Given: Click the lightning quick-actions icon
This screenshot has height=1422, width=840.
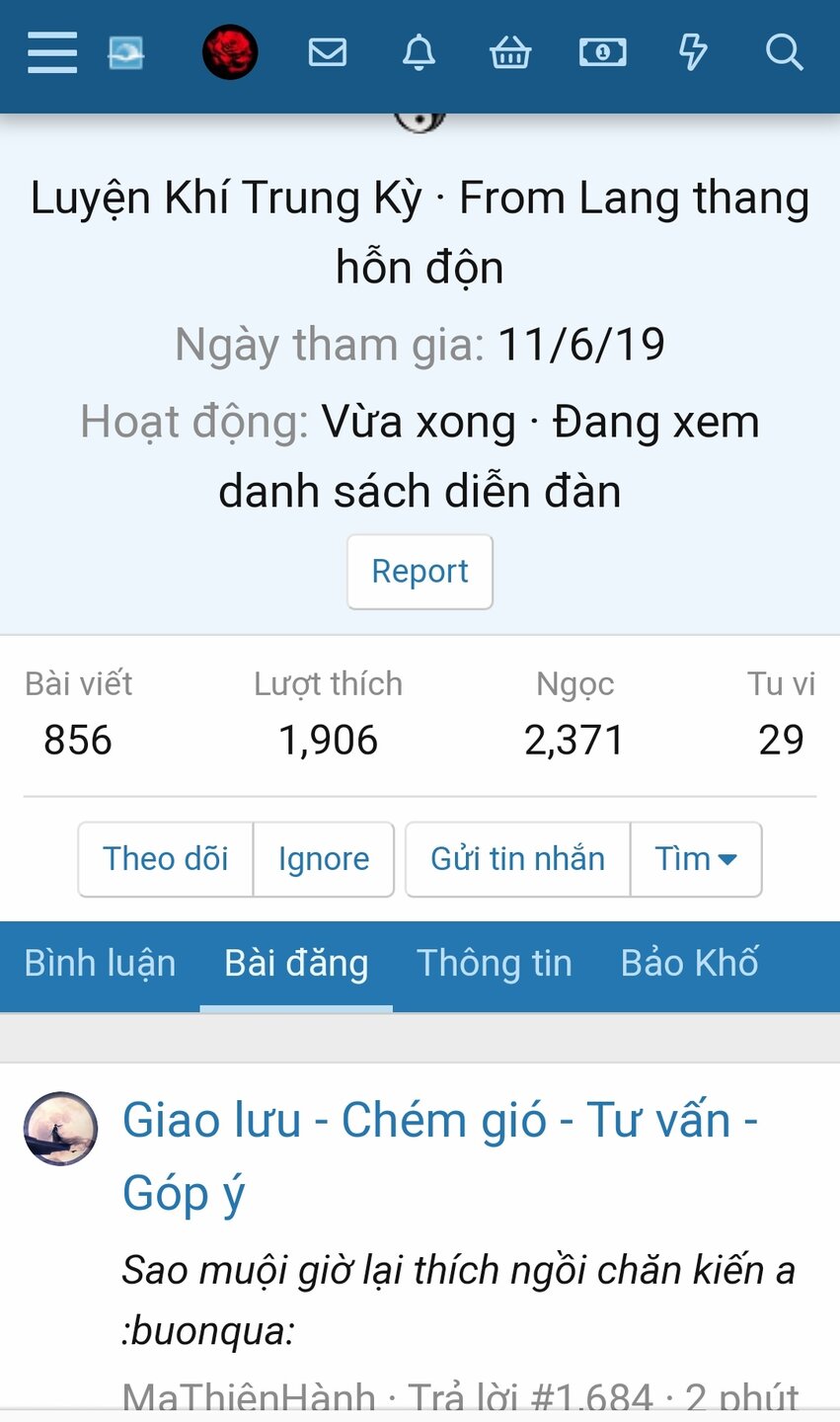Looking at the screenshot, I should tap(693, 53).
